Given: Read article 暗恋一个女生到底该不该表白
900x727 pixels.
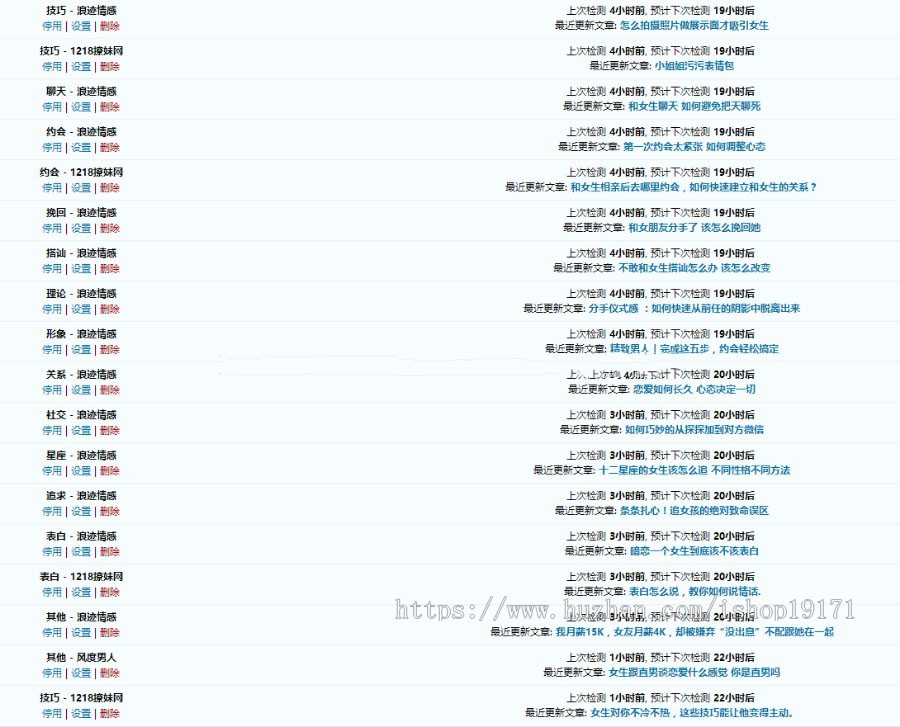Looking at the screenshot, I should coord(694,551).
